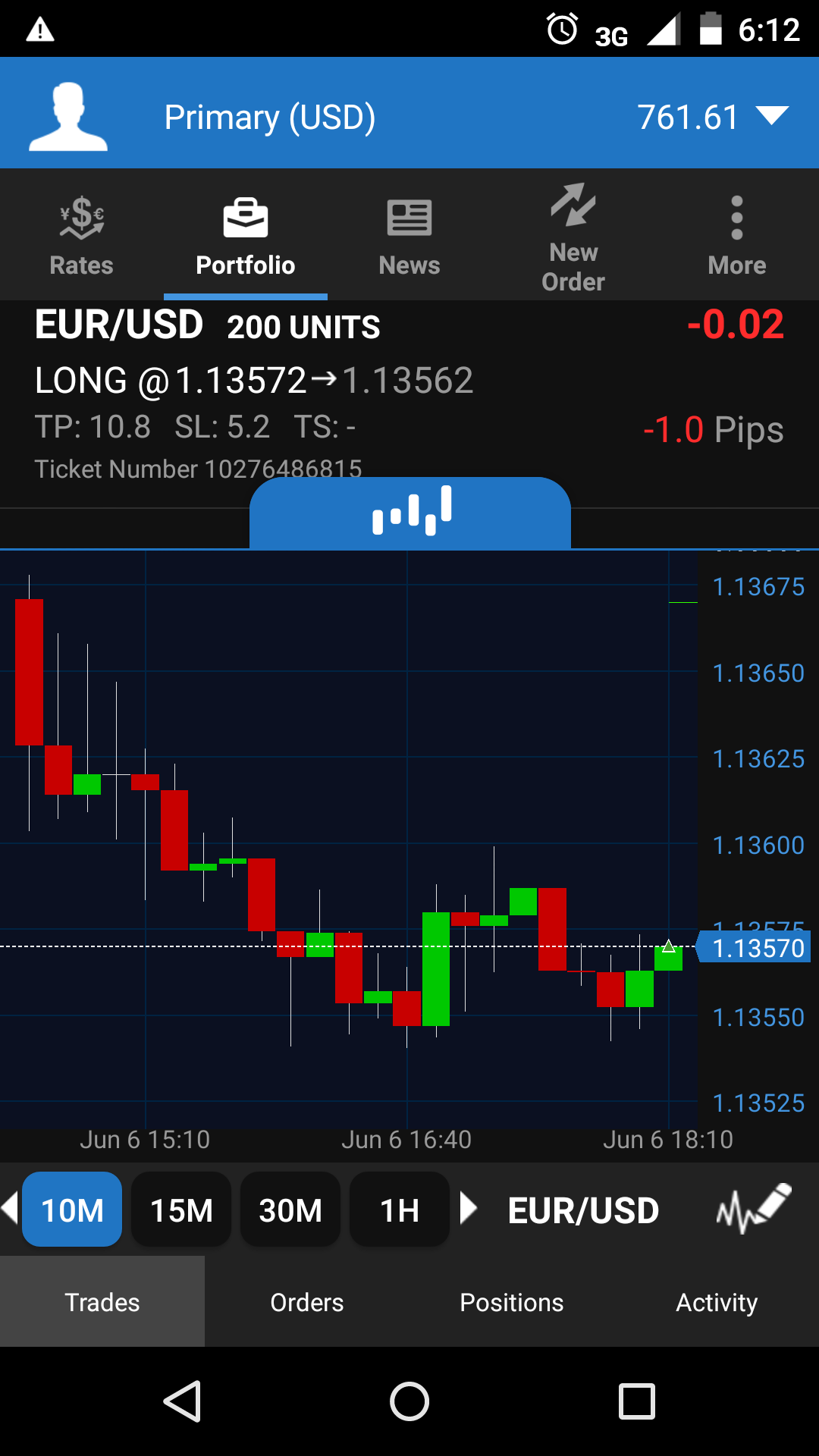Switch to the Positions tab

pyautogui.click(x=512, y=1302)
